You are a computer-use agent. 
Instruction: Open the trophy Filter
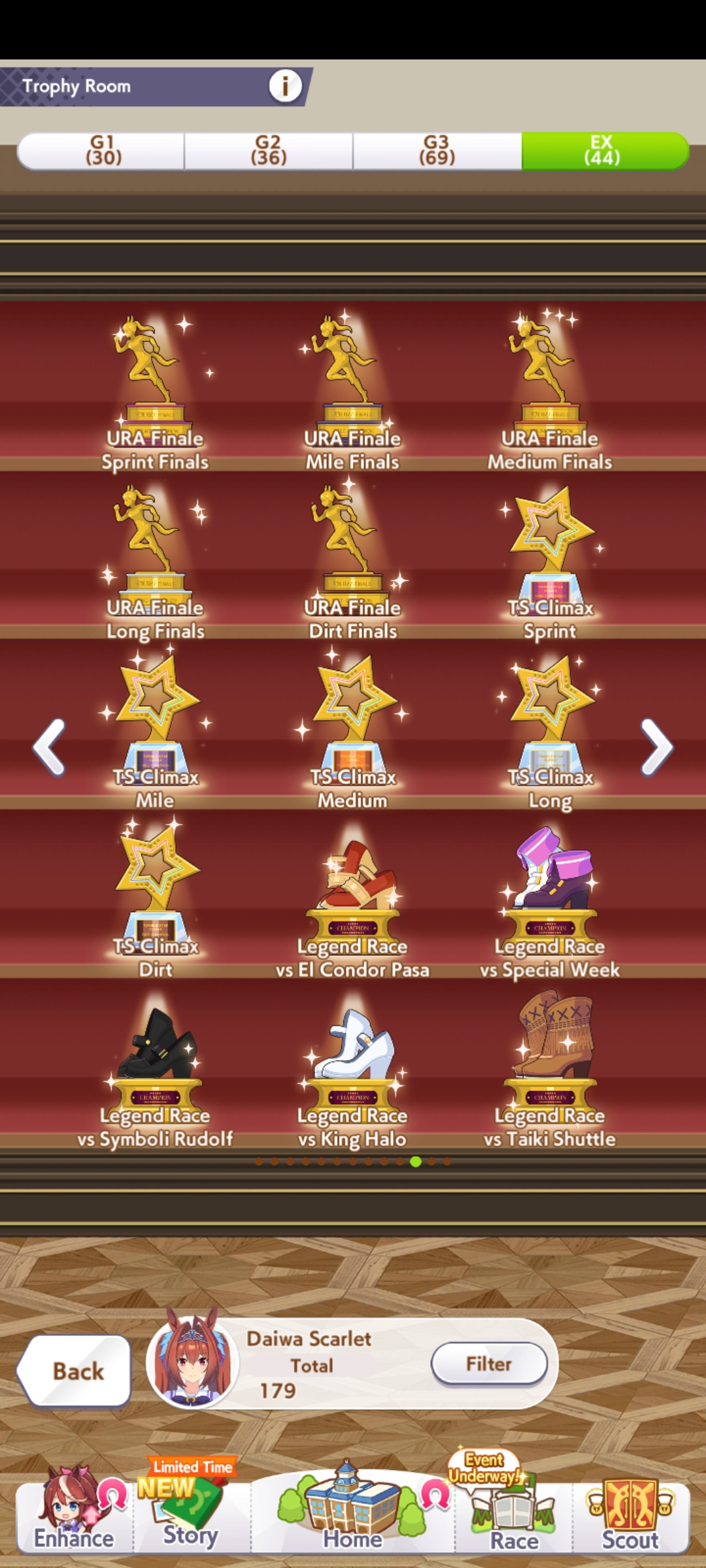pos(489,1364)
